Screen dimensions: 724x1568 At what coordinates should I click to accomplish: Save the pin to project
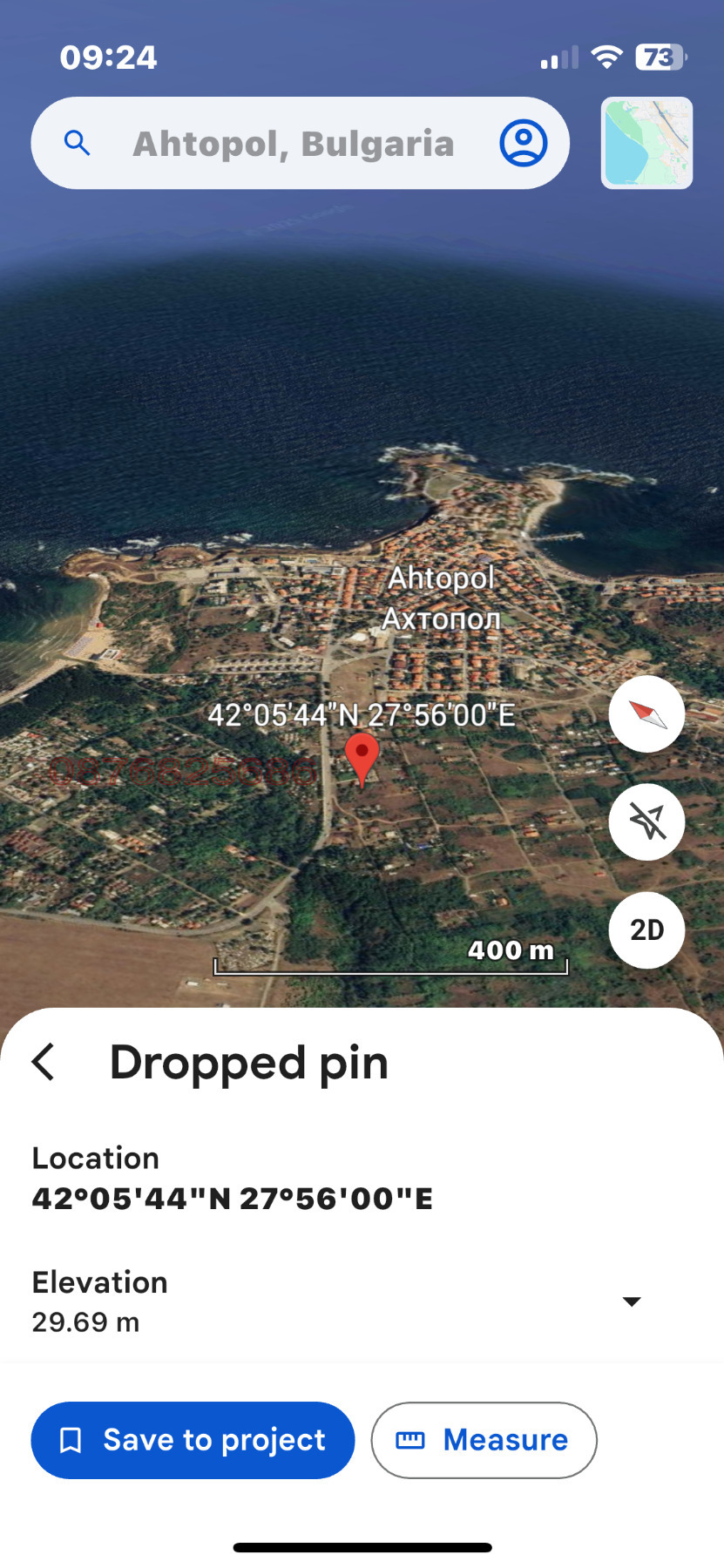point(193,1440)
